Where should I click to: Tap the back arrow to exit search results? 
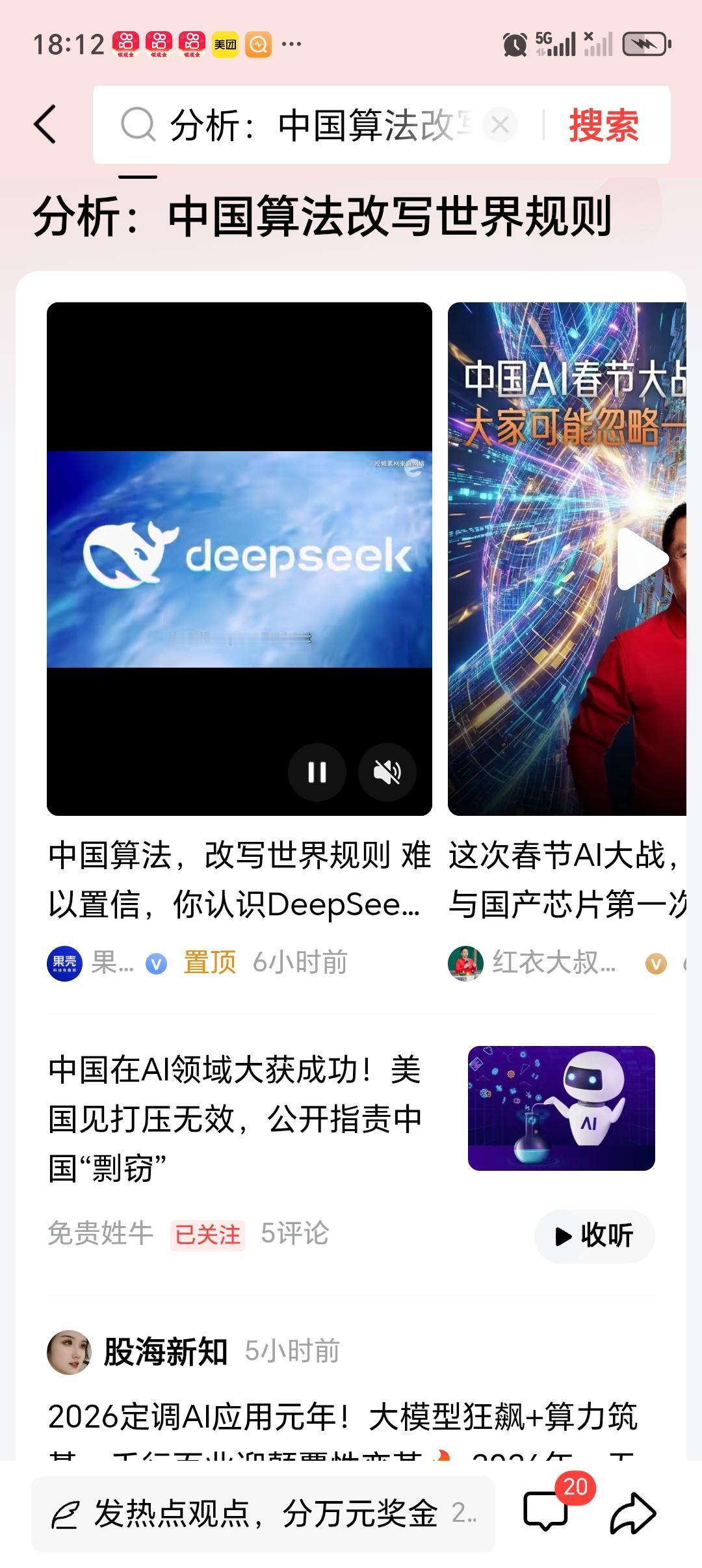click(44, 125)
